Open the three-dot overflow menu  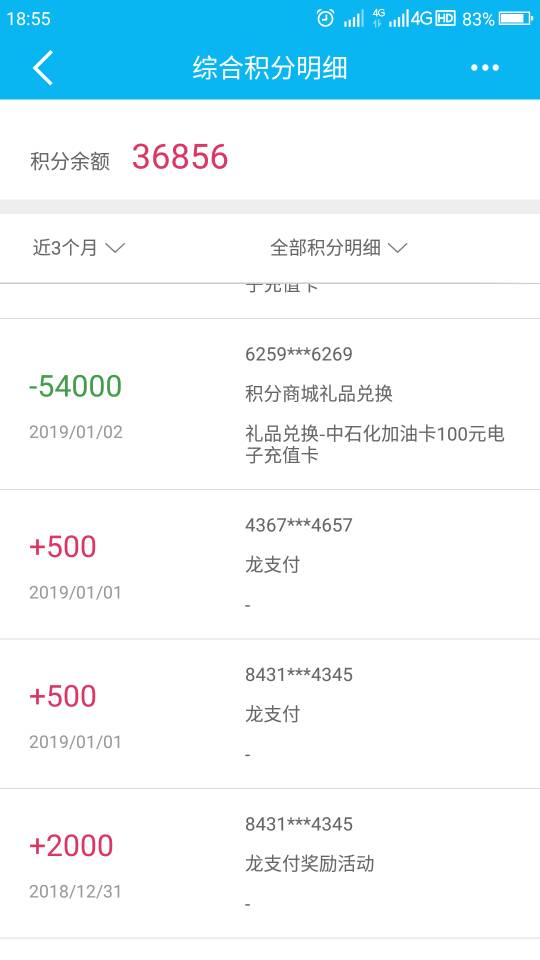tap(485, 68)
